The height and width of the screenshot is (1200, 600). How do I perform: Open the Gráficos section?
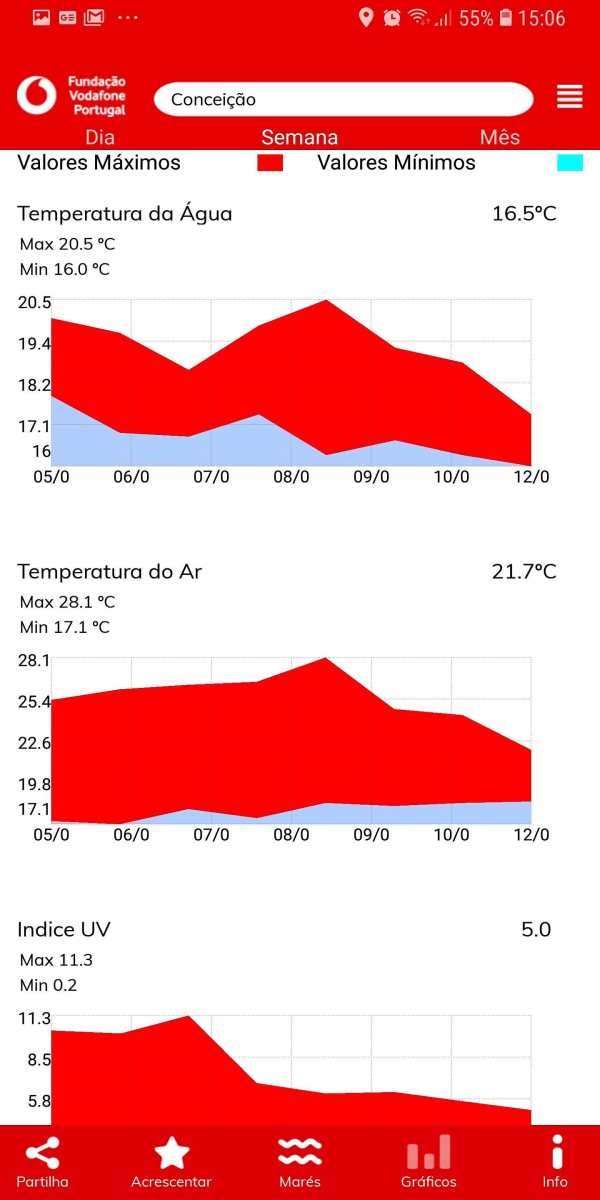click(428, 1162)
